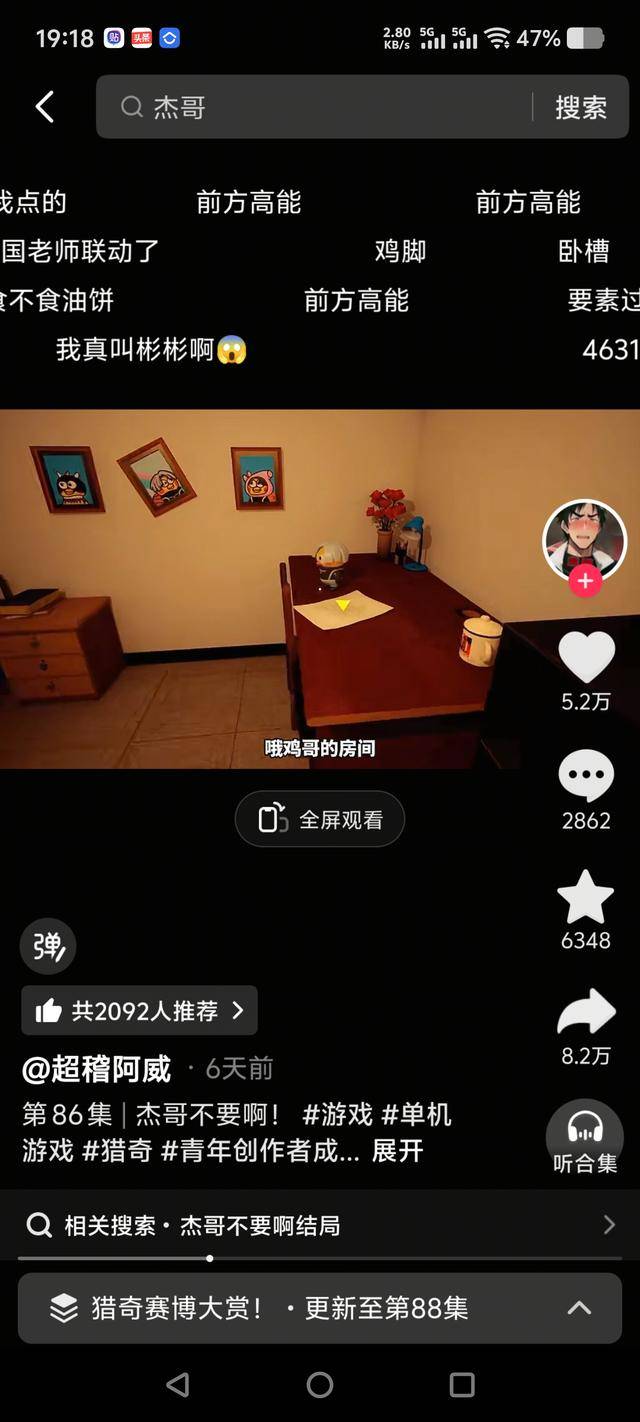
Task: Tap the 搜索 button
Action: click(581, 107)
